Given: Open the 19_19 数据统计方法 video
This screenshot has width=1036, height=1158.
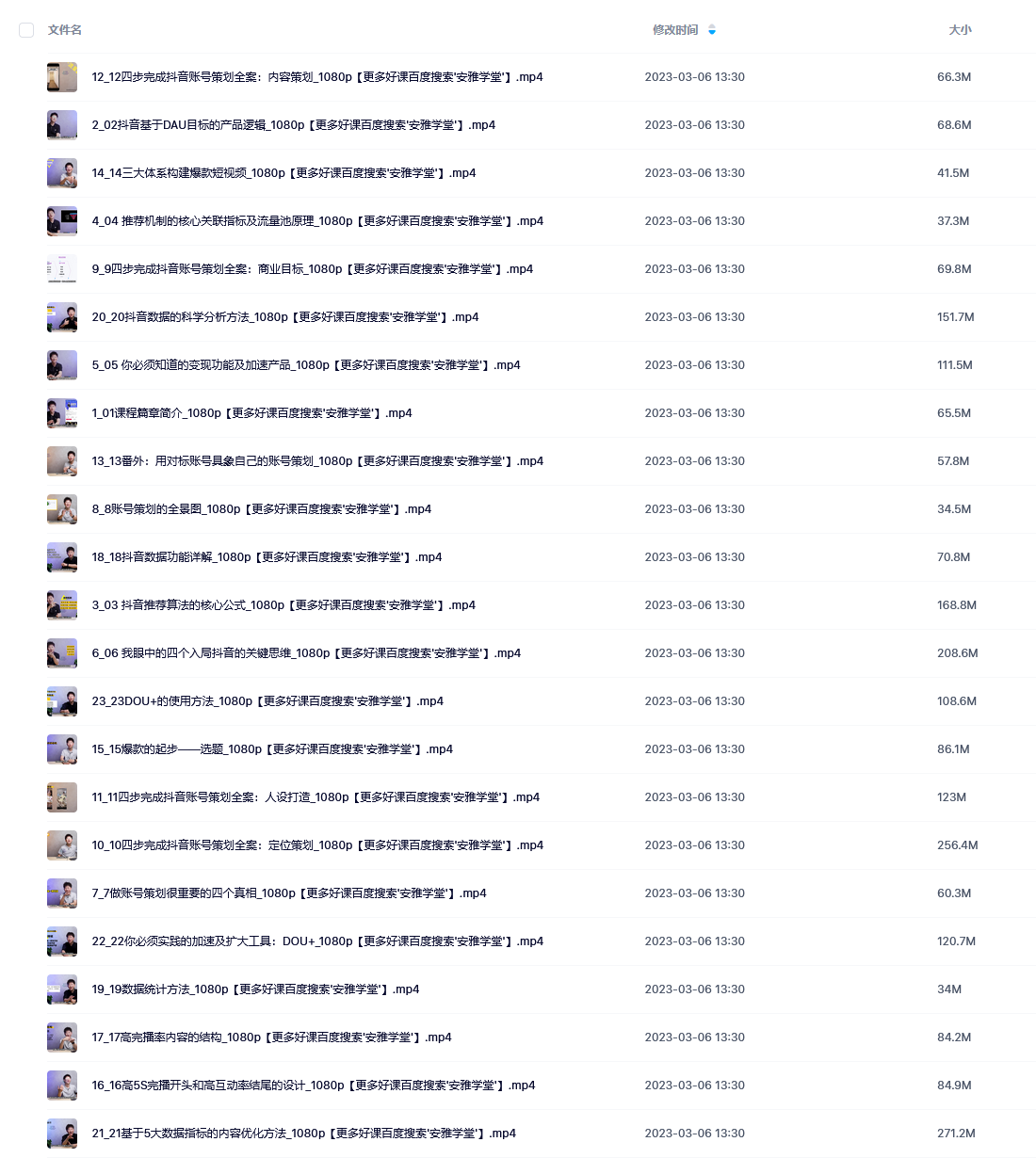Looking at the screenshot, I should 255,989.
